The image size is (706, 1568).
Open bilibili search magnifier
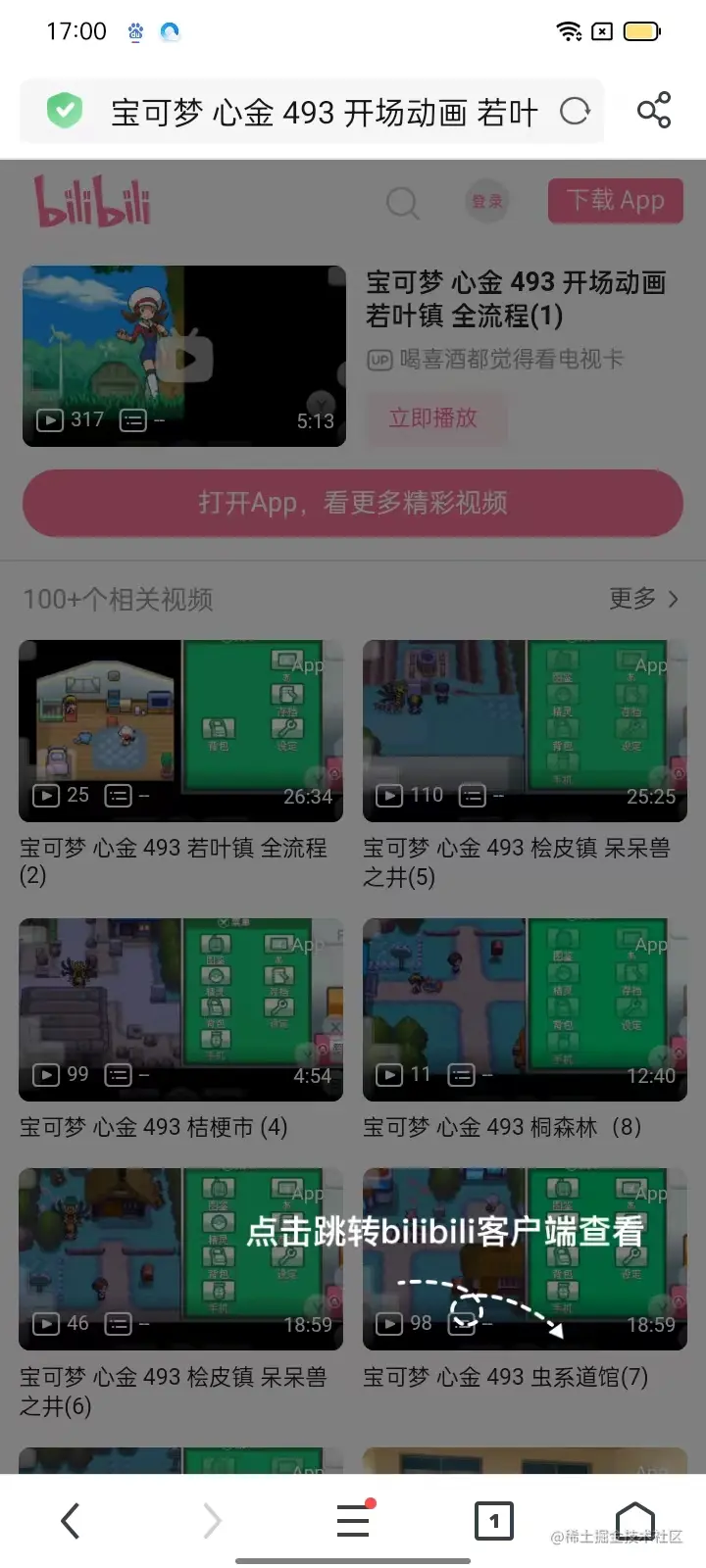(x=402, y=203)
